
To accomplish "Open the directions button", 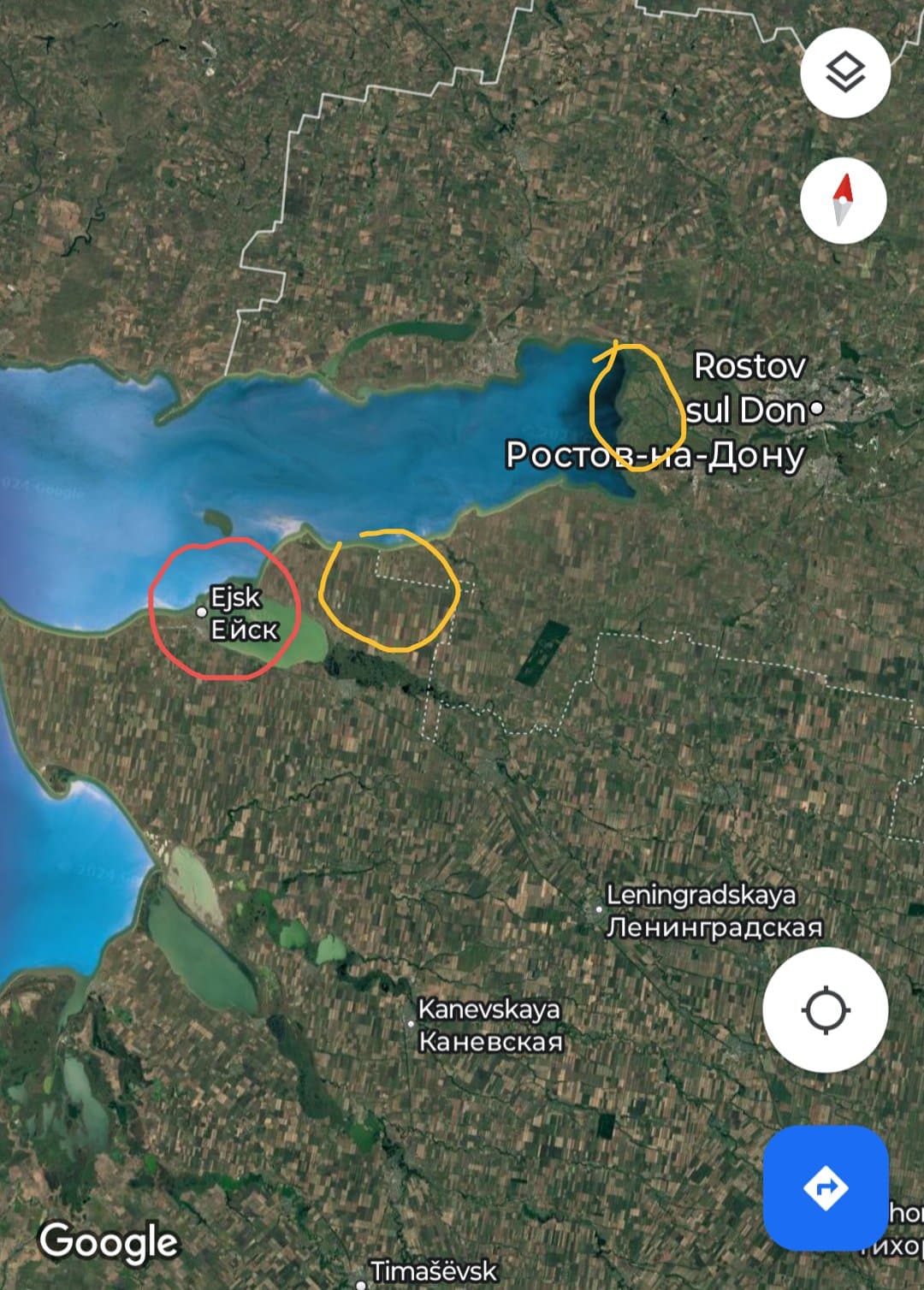I will click(826, 1188).
